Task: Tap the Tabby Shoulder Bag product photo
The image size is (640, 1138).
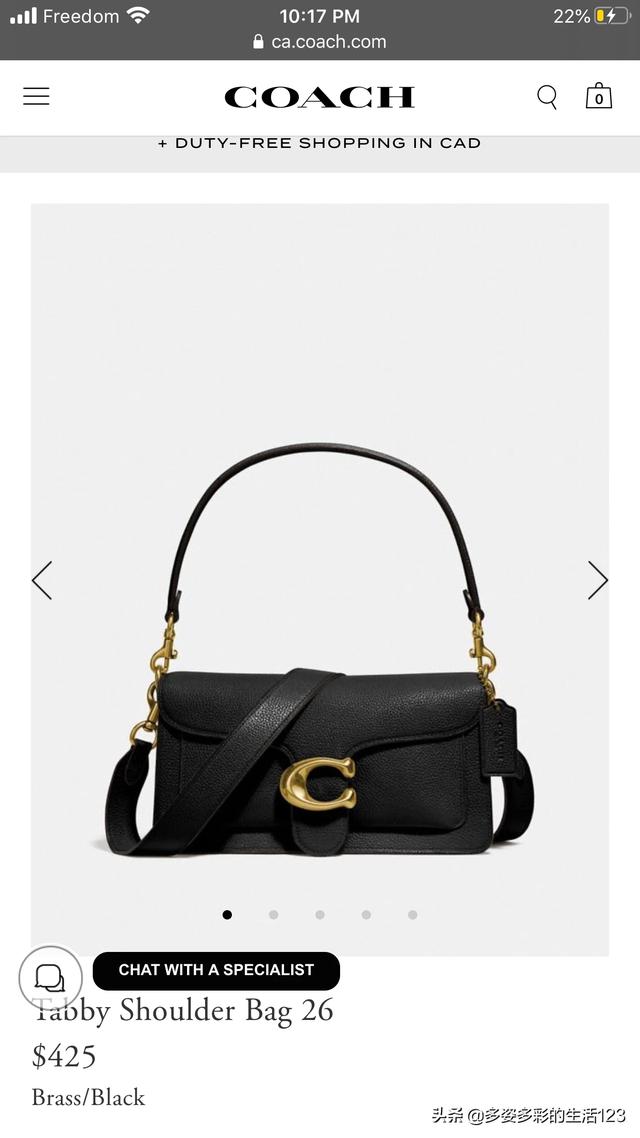Action: [320, 660]
